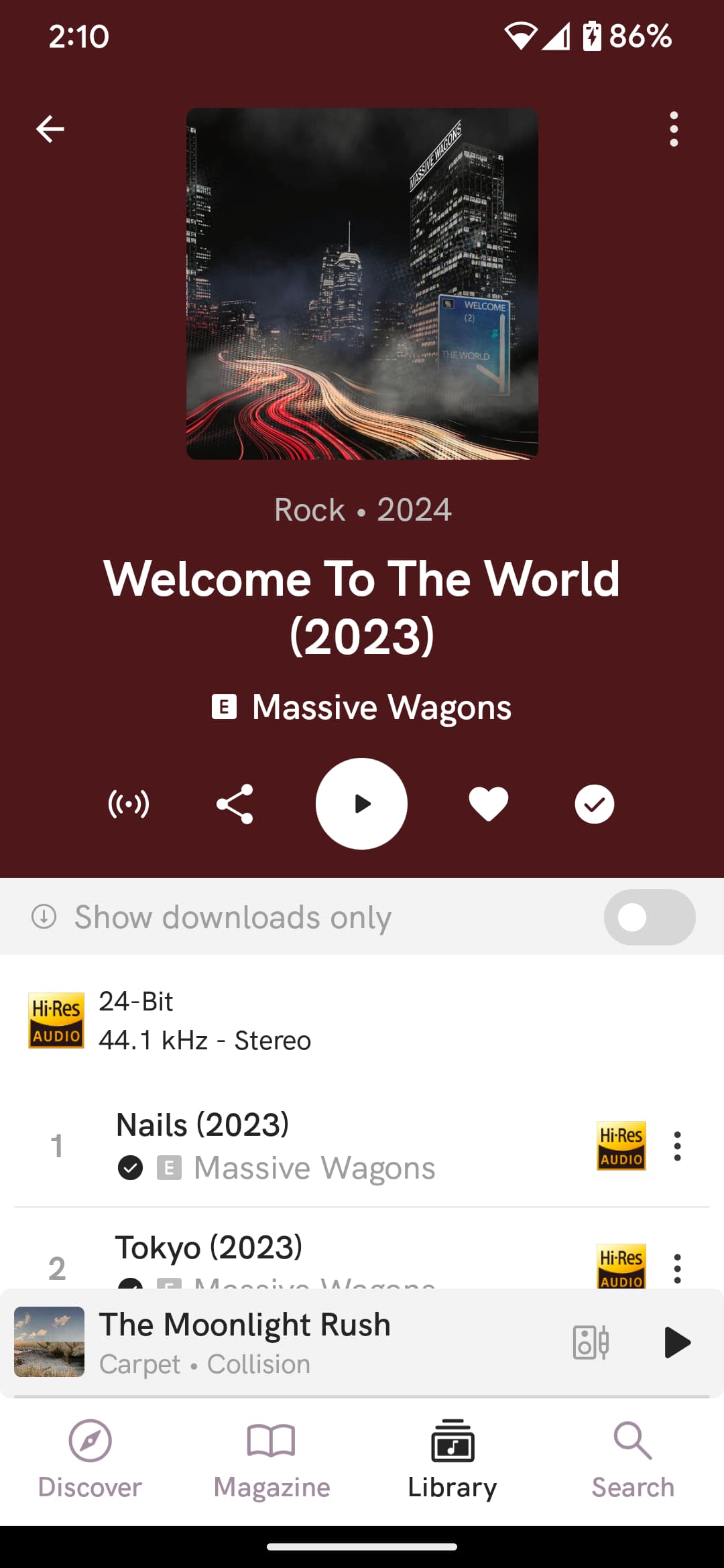Go to the Search tab
This screenshot has width=724, height=1568.
click(633, 1459)
